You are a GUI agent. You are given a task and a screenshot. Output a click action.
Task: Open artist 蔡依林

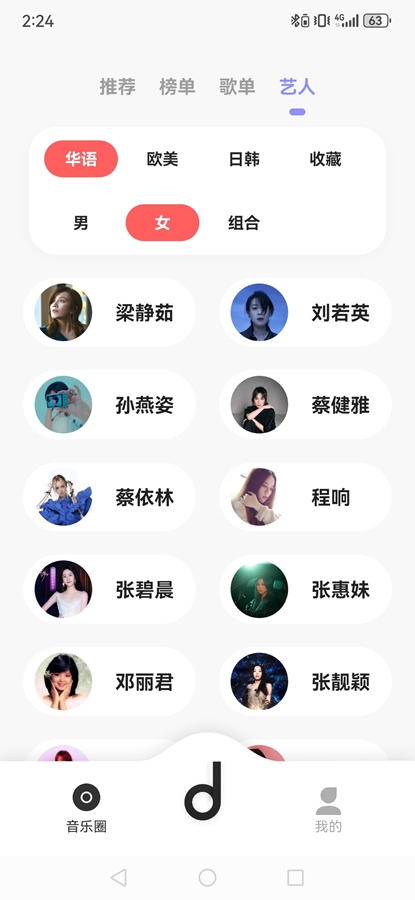pos(110,497)
